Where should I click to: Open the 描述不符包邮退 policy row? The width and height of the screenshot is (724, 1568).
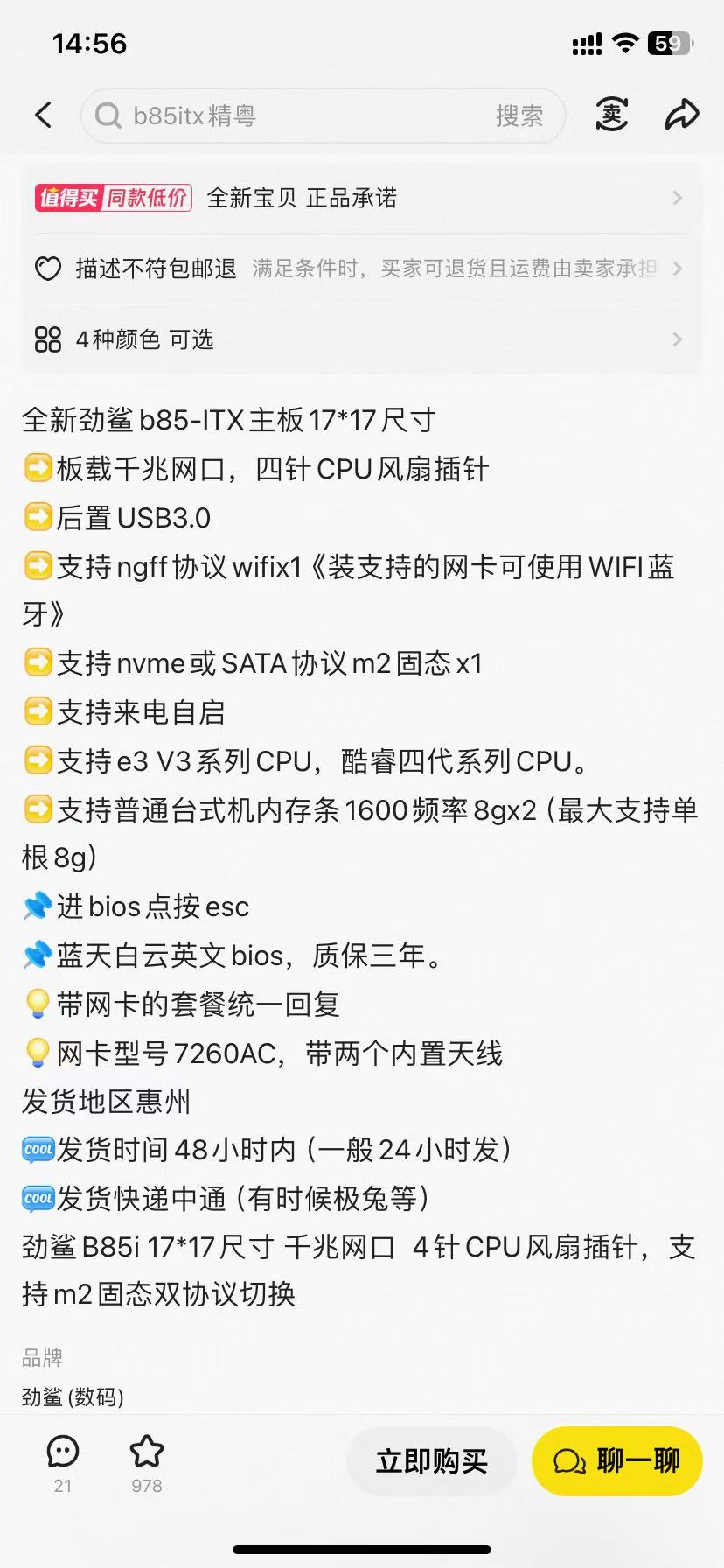[360, 269]
